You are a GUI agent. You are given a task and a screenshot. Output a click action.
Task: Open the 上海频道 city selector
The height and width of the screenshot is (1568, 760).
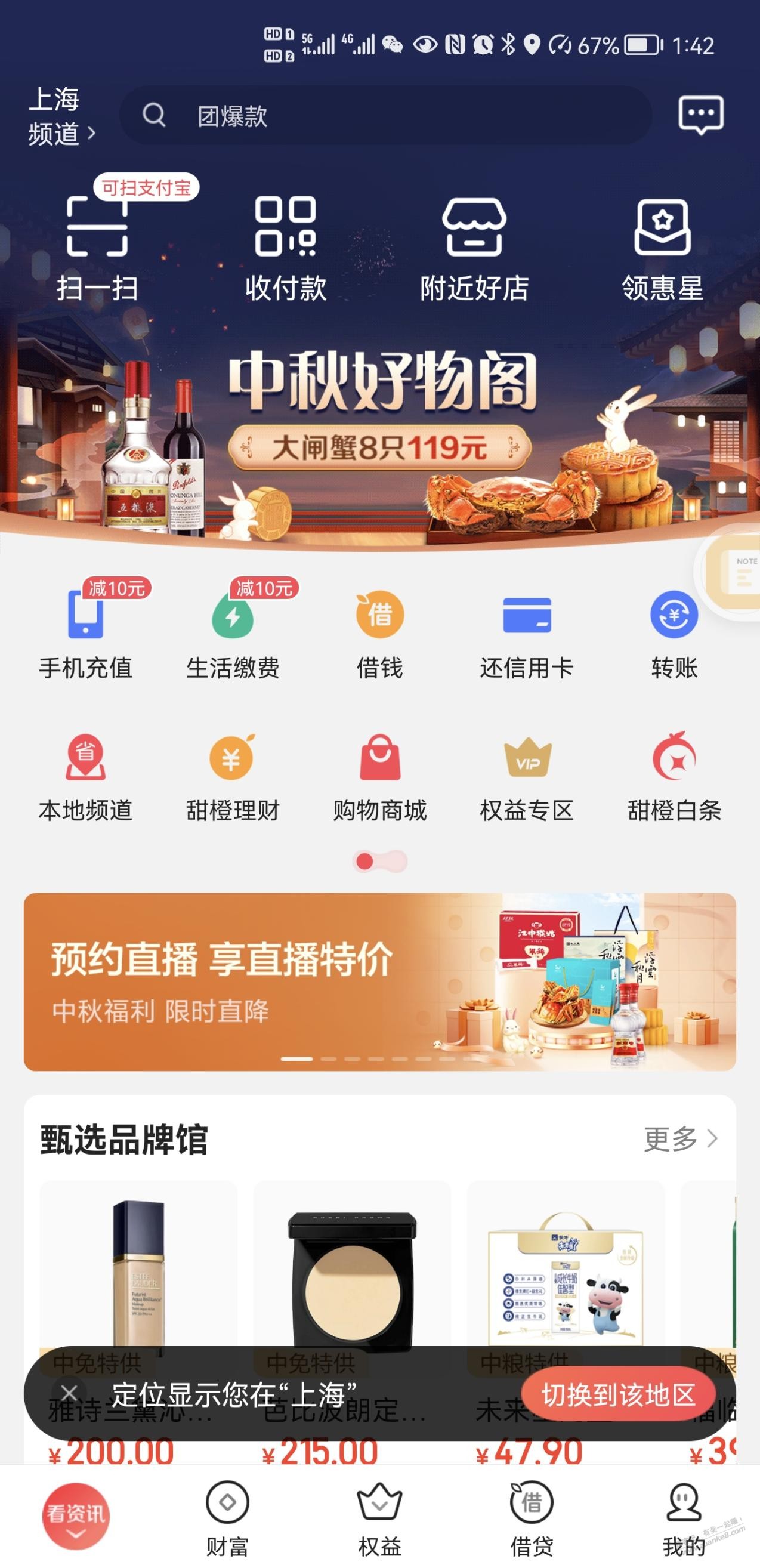pyautogui.click(x=61, y=116)
